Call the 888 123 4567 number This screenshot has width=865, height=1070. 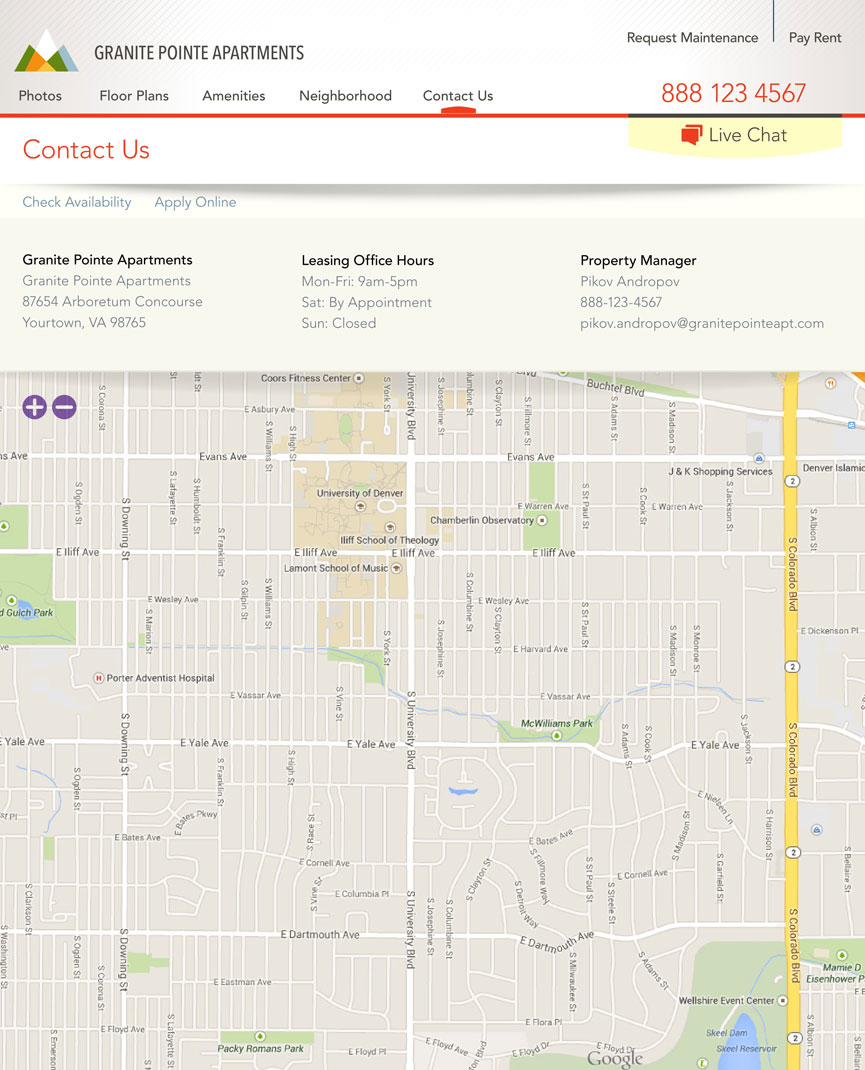(733, 93)
